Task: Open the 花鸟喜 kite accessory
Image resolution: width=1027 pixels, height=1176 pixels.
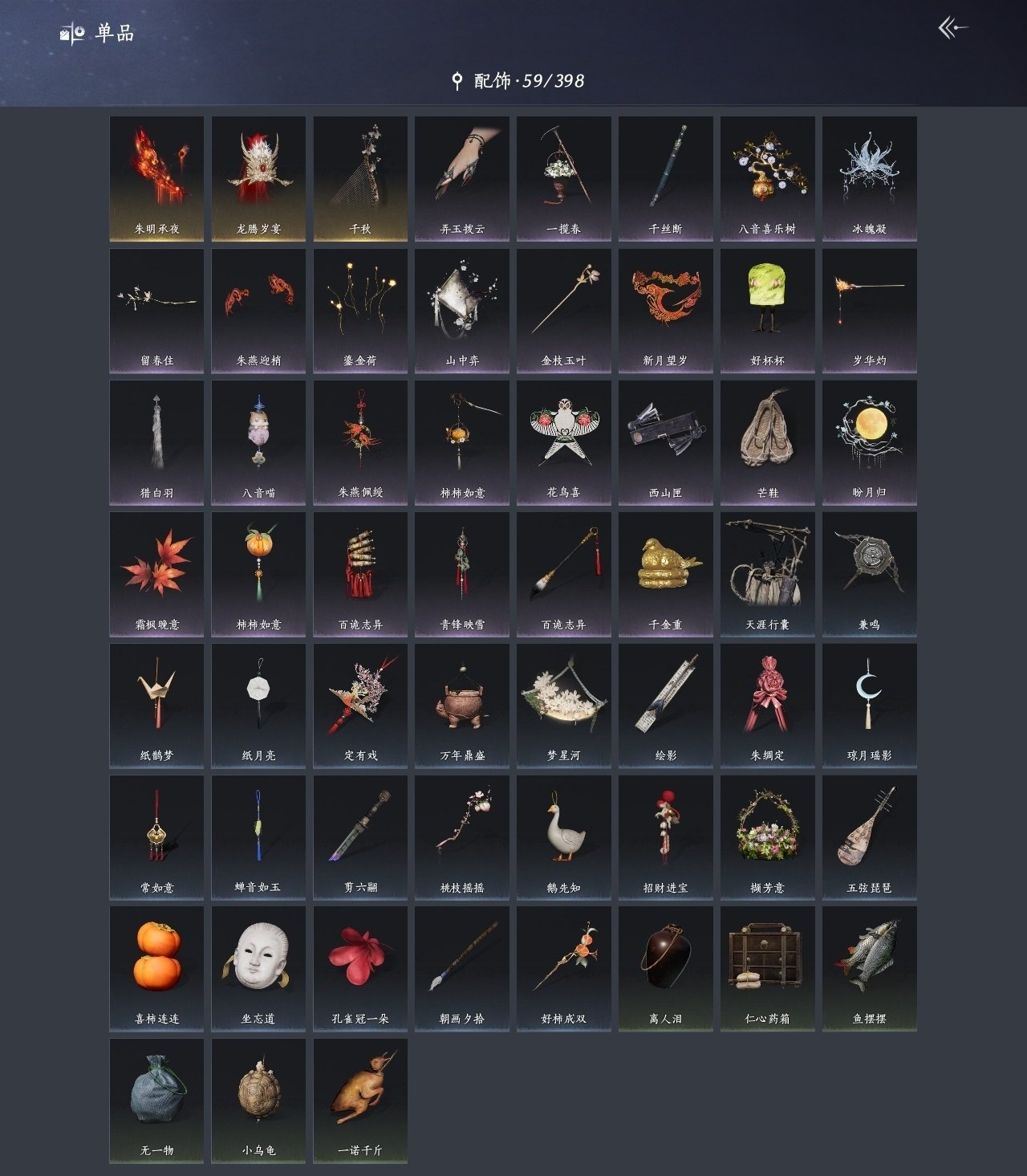Action: pyautogui.click(x=563, y=442)
